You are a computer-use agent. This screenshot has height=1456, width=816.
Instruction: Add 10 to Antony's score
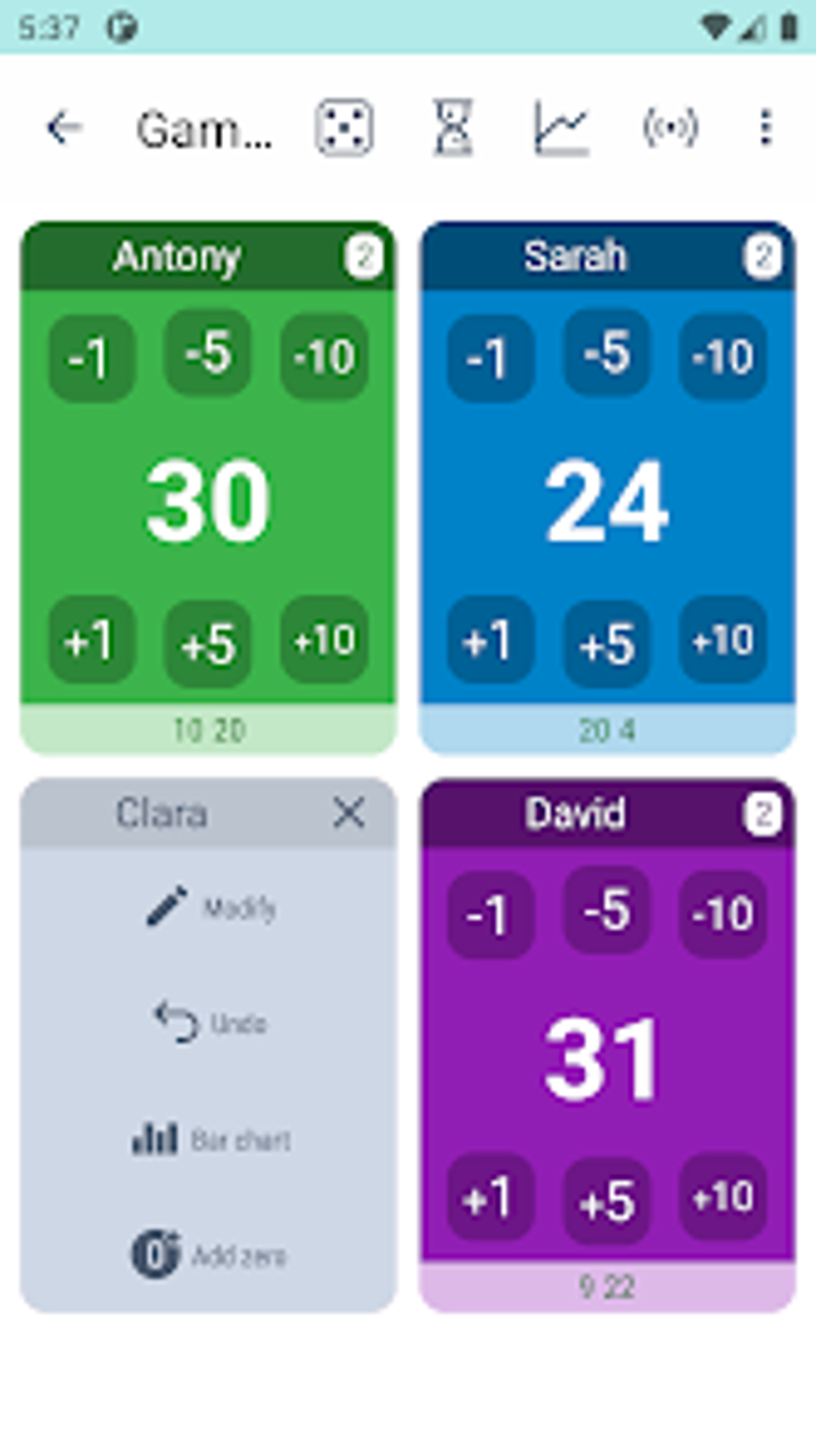point(324,640)
